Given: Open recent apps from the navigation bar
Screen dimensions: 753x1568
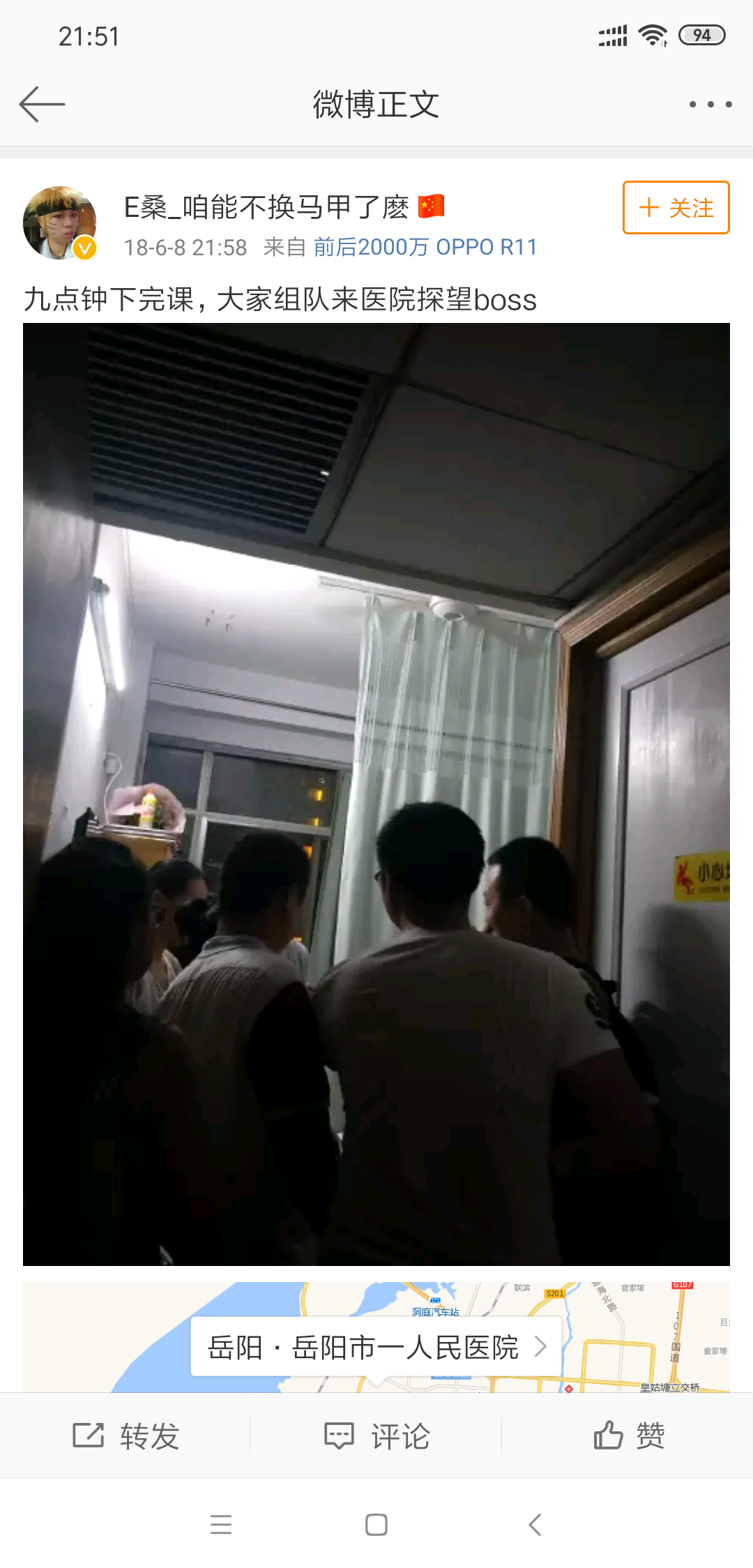Looking at the screenshot, I should tap(221, 1525).
